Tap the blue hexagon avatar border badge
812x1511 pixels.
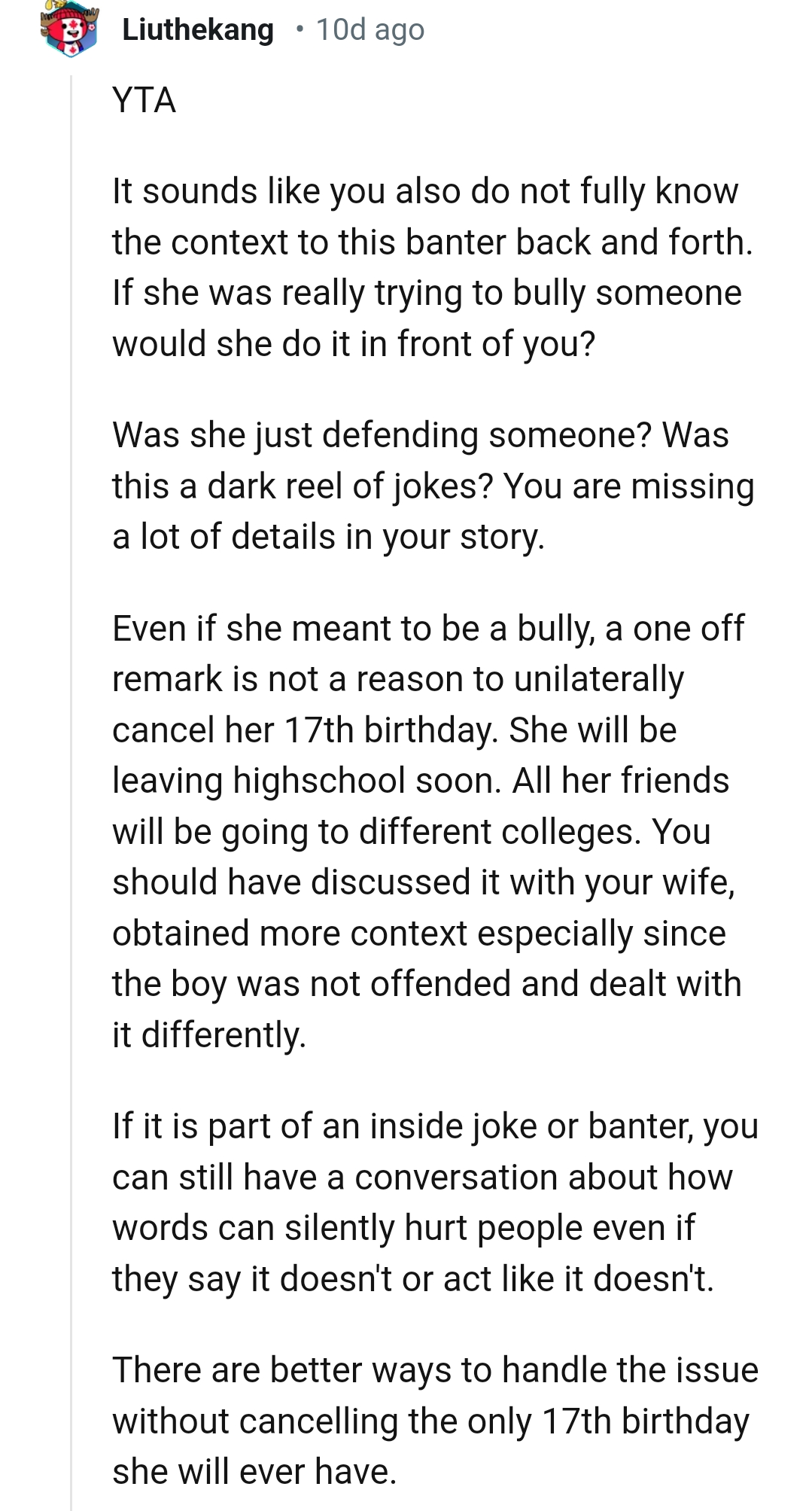coord(96,39)
